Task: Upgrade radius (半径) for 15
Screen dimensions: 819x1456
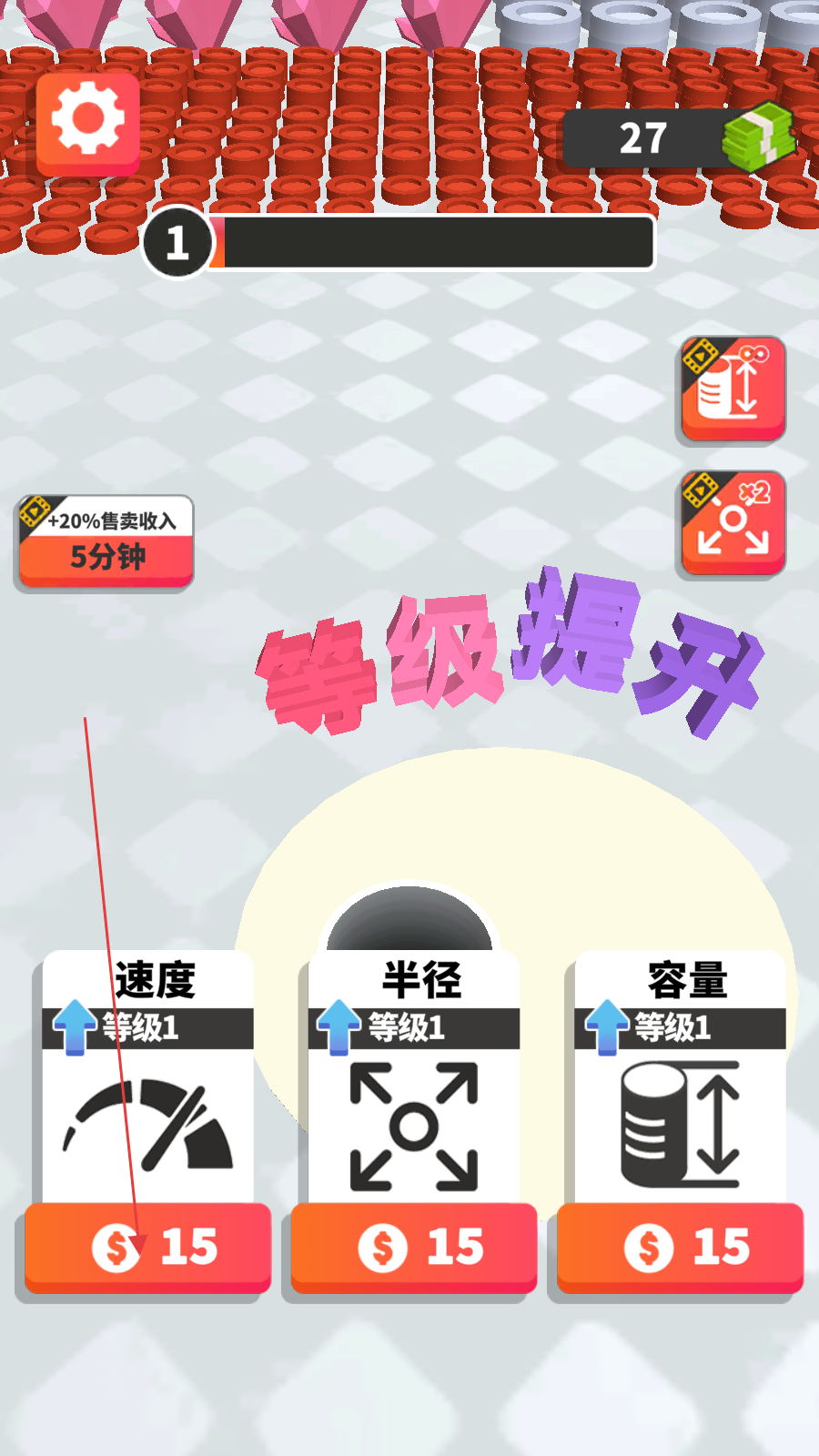Action: (x=414, y=1248)
